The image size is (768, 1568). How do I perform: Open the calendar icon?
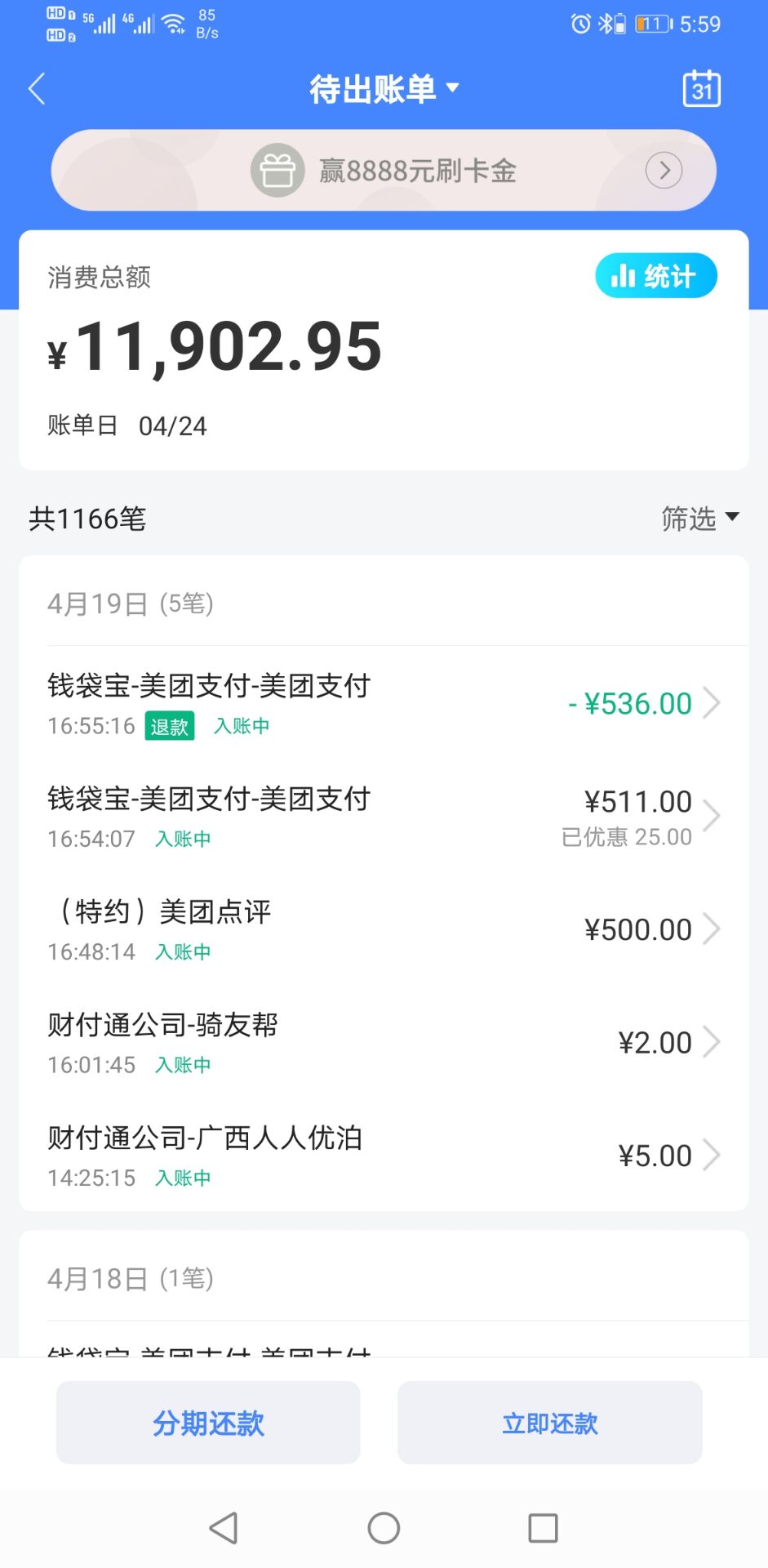(701, 89)
